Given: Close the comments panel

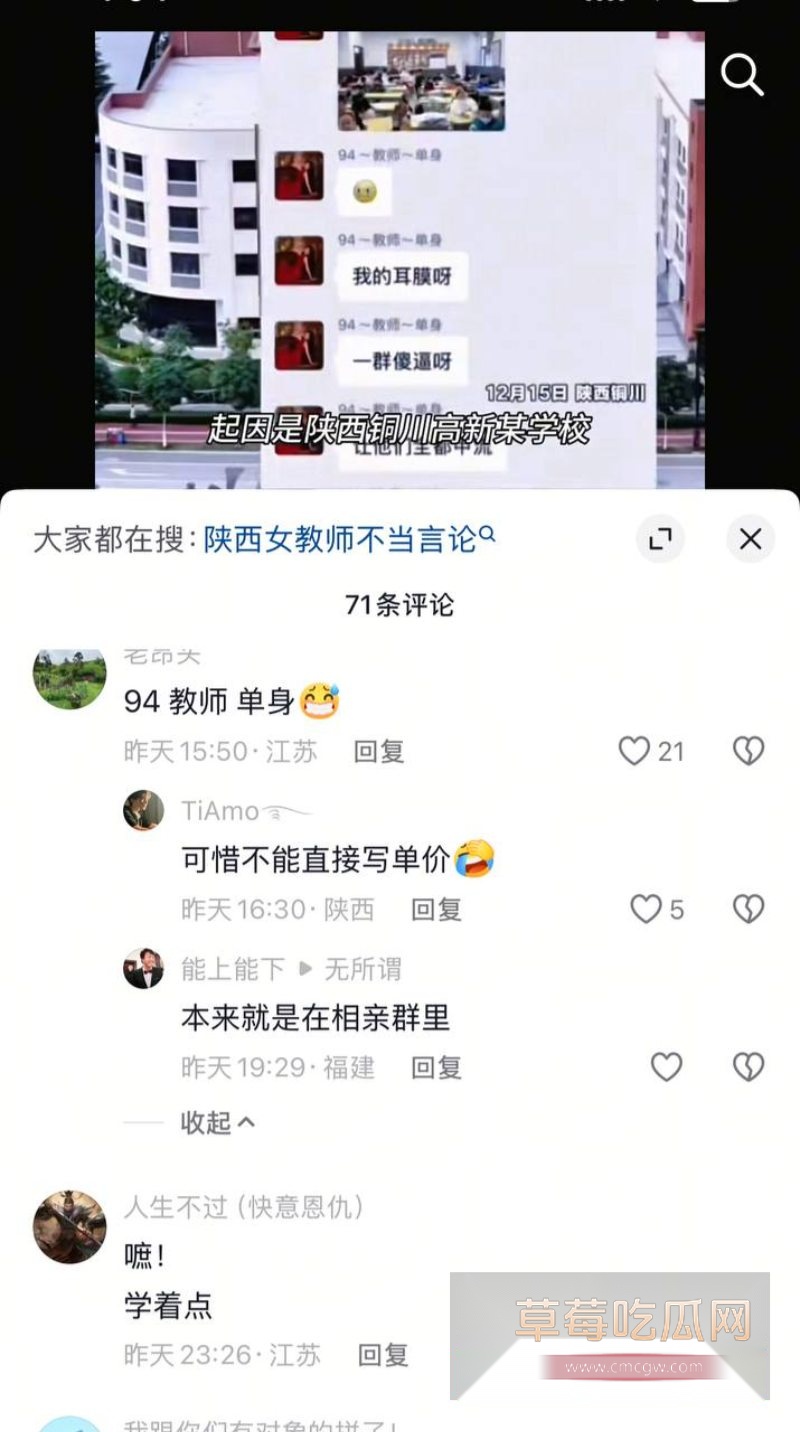Looking at the screenshot, I should coord(750,539).
